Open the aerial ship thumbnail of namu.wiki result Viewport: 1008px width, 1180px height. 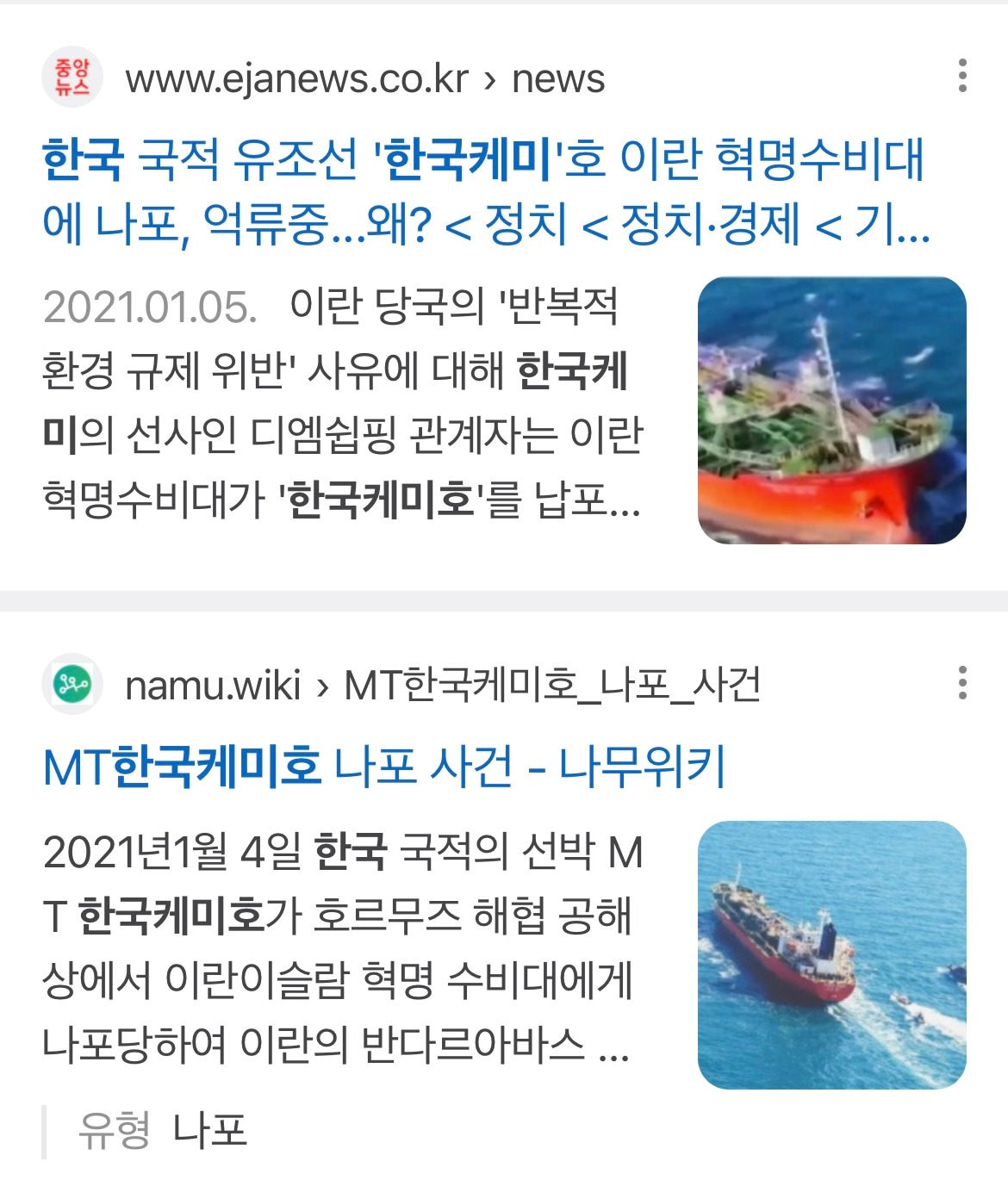click(831, 955)
